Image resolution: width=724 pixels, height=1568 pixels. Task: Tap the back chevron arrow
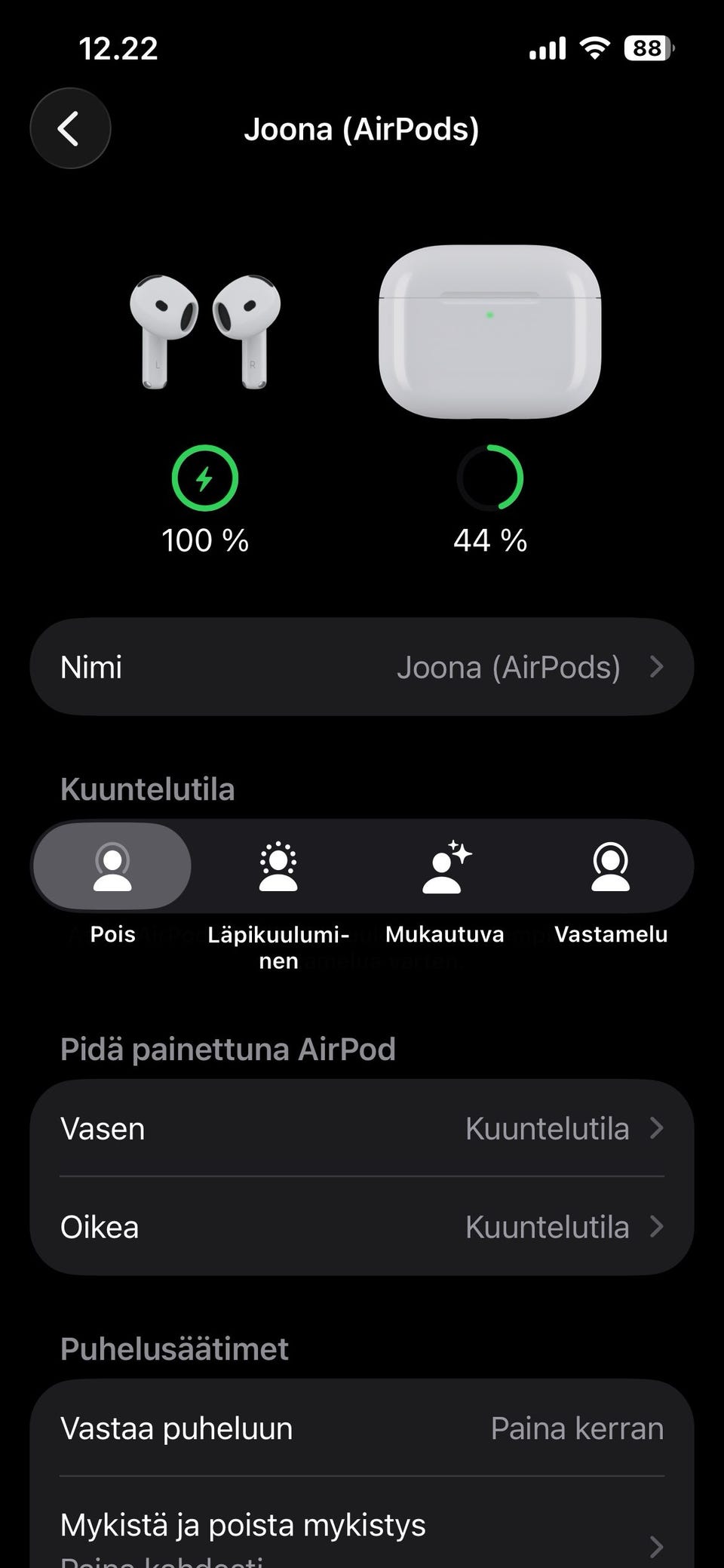(x=70, y=128)
